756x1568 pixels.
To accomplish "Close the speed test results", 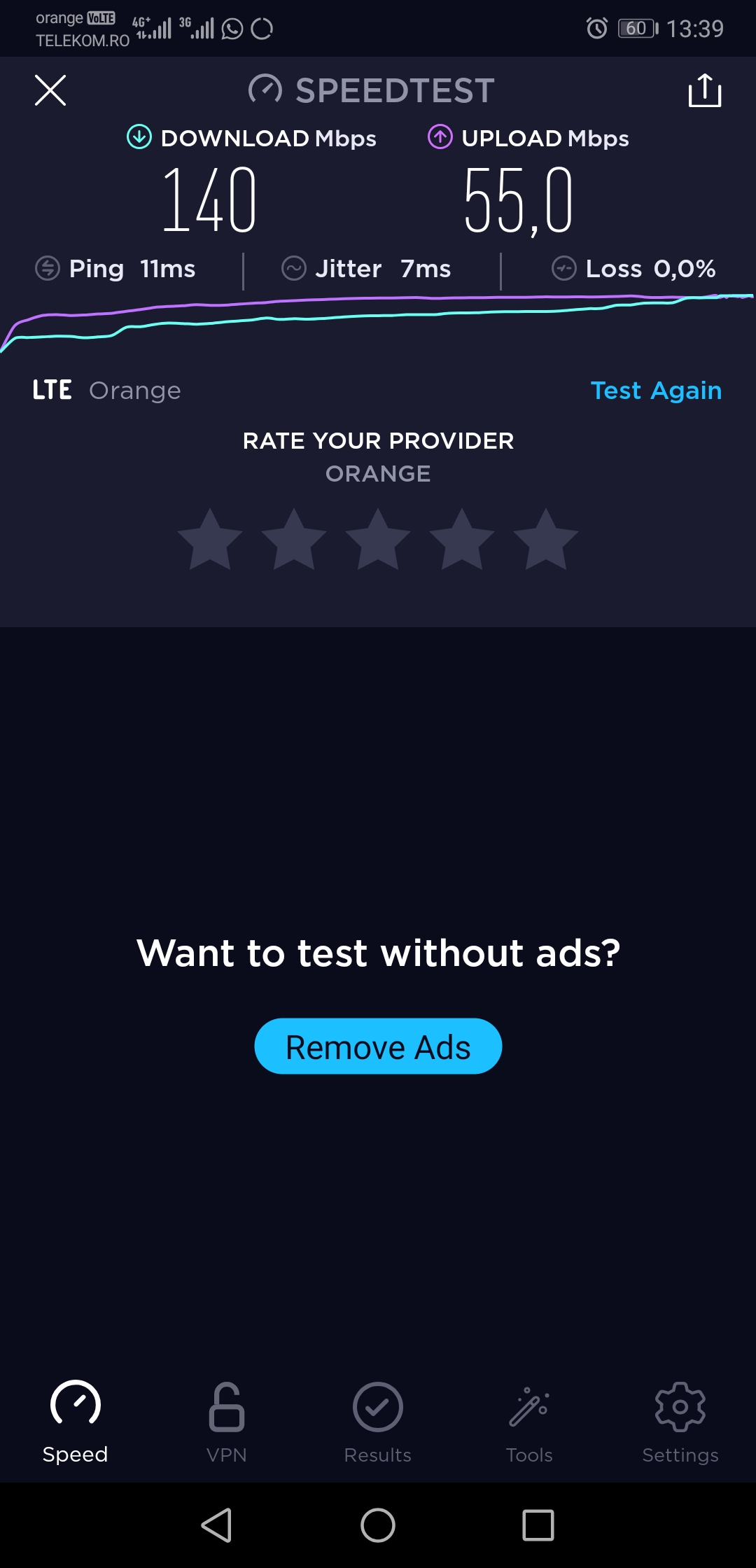I will [50, 90].
